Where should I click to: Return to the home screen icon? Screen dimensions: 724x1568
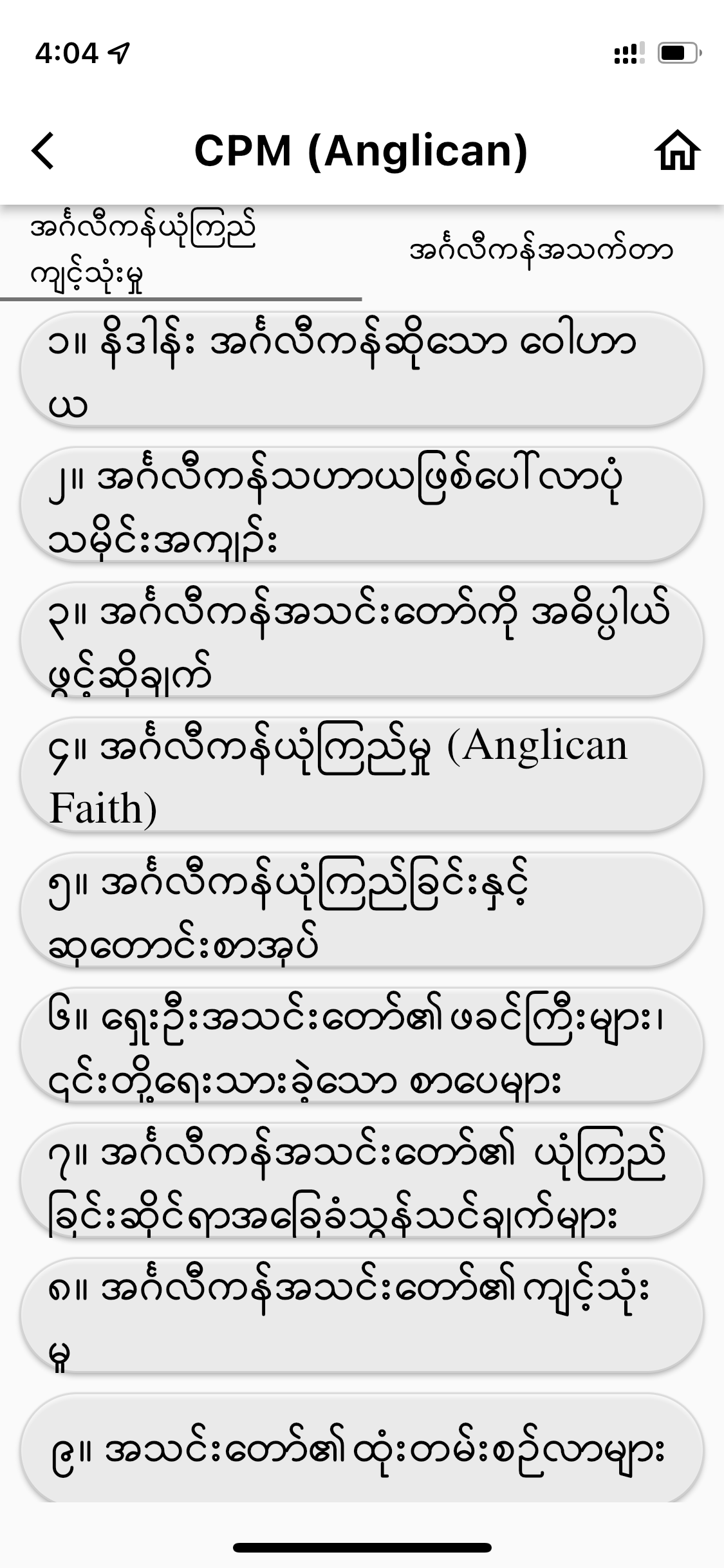pos(677,151)
